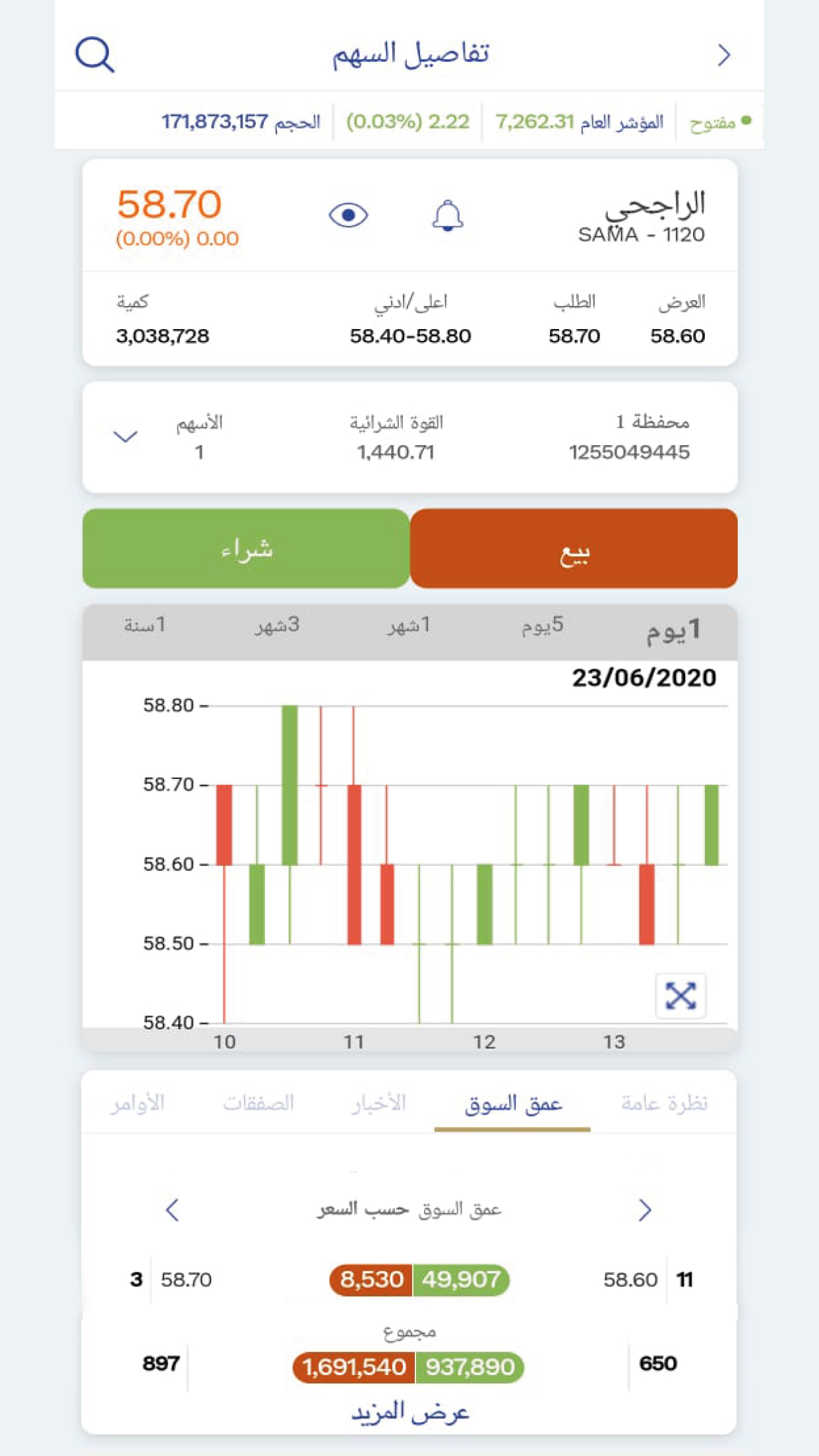Switch chart to 5يوم range
Viewport: 819px width, 1456px height.
pos(542,625)
